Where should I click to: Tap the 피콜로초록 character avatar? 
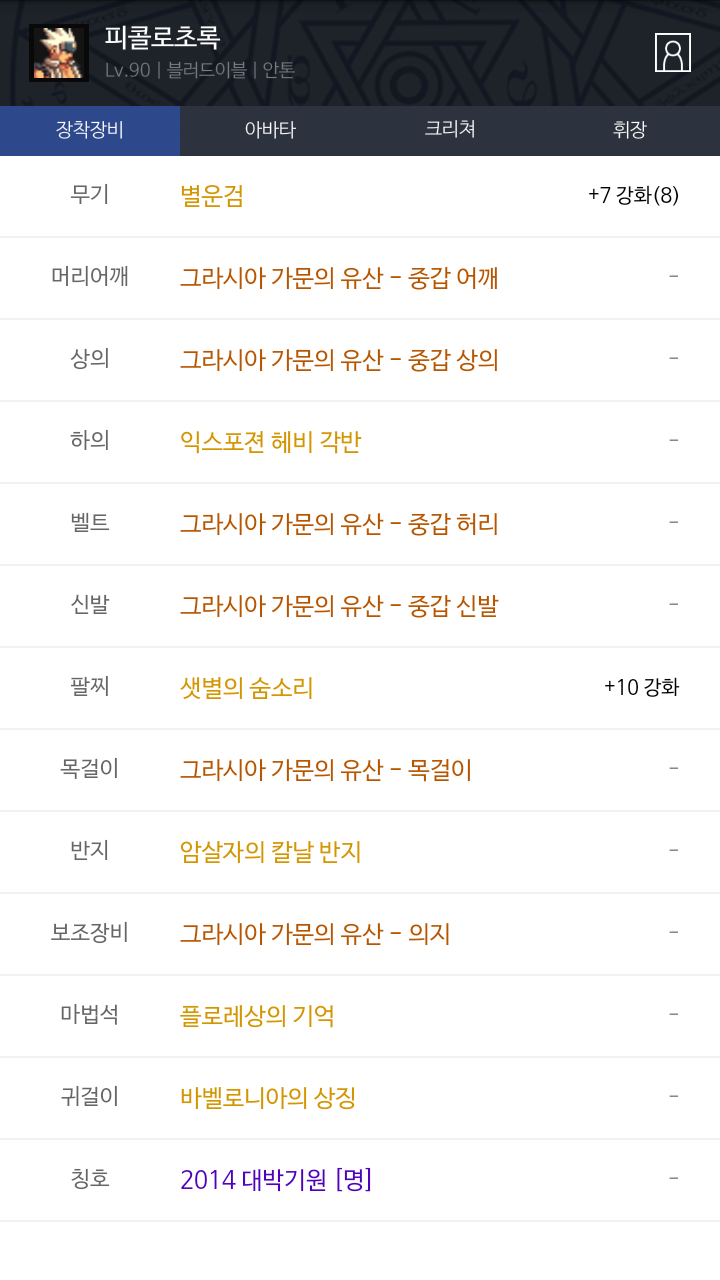tap(58, 53)
